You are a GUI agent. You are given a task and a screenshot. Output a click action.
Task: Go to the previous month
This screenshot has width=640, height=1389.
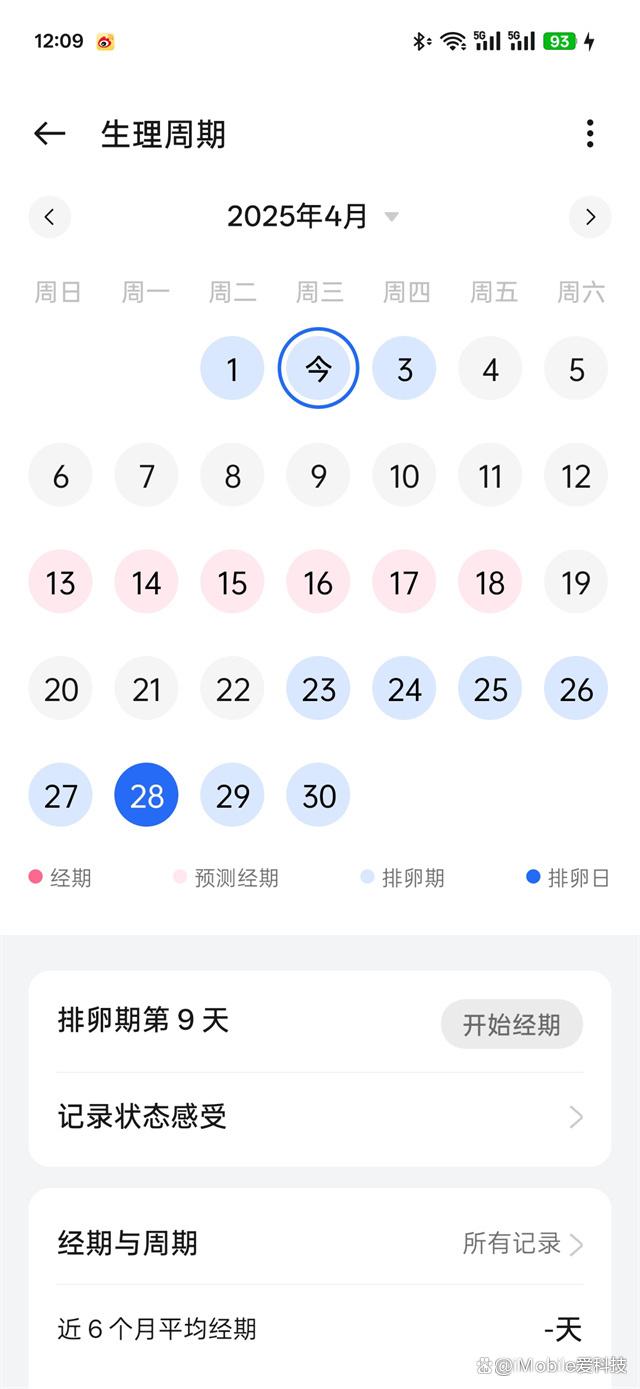click(50, 216)
